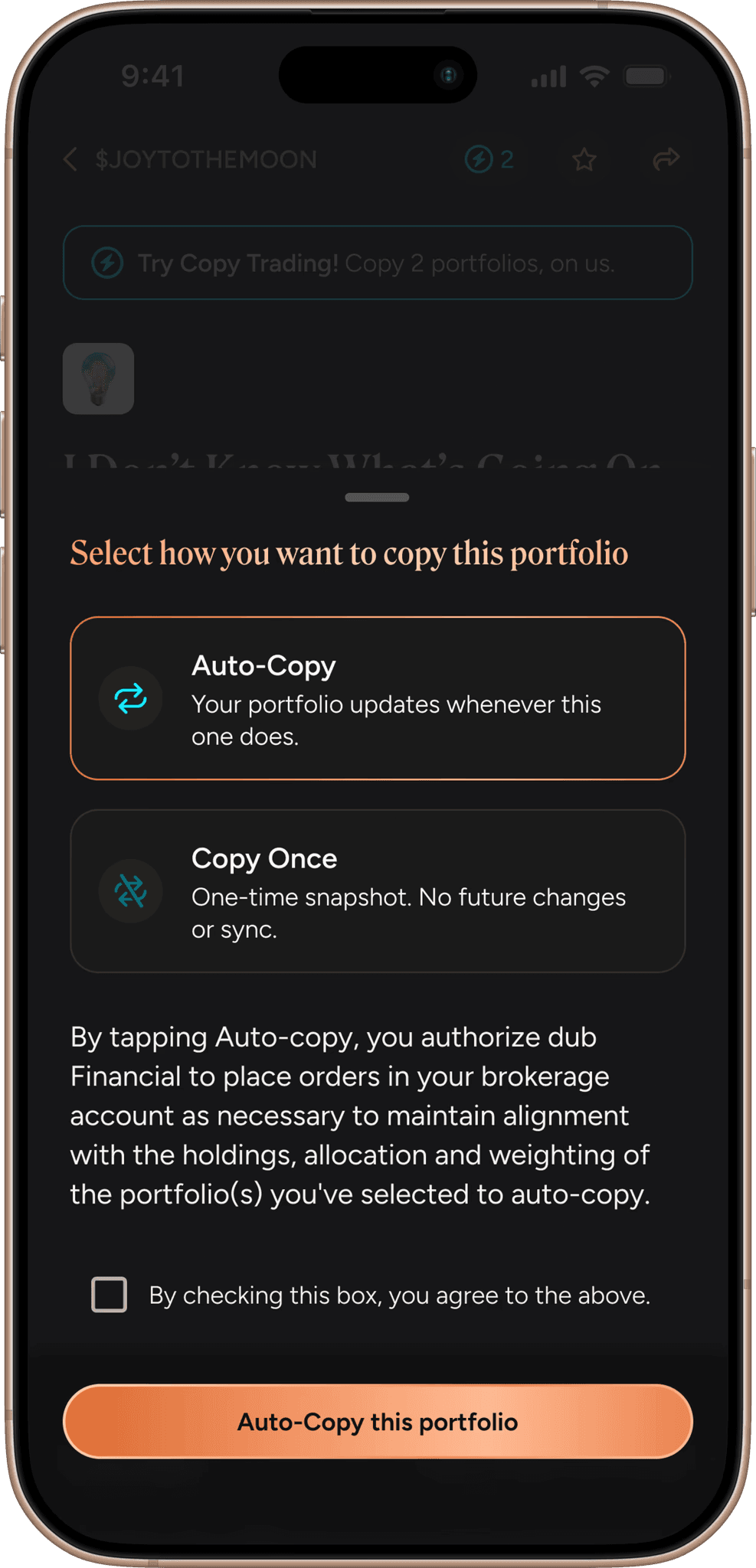
Task: Check the box to agree to the terms
Action: pyautogui.click(x=109, y=1295)
